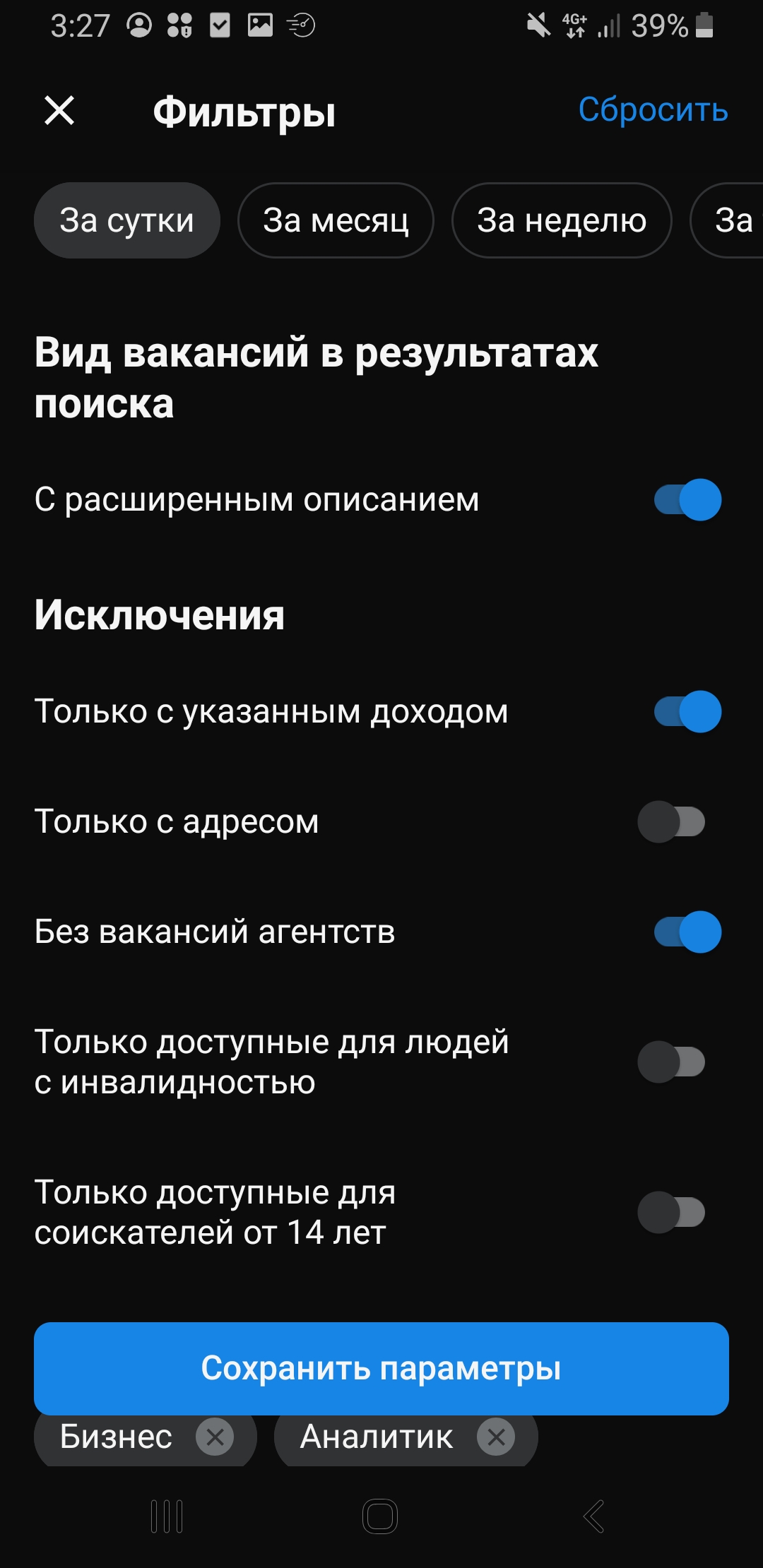The width and height of the screenshot is (763, 1568).
Task: Close the Фильтры screen
Action: tap(59, 111)
